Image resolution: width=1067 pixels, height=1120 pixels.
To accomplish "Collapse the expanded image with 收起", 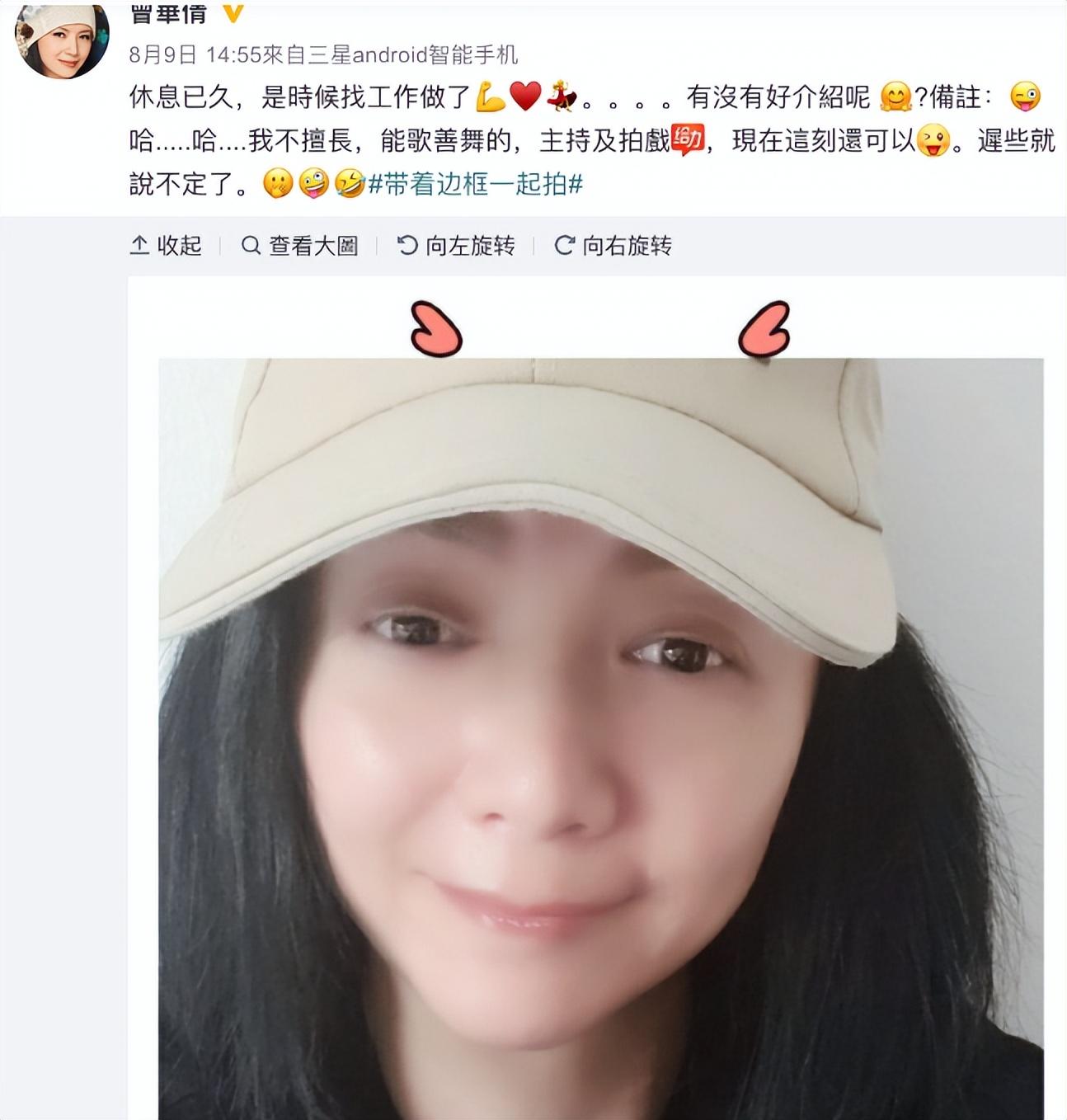I will (166, 246).
